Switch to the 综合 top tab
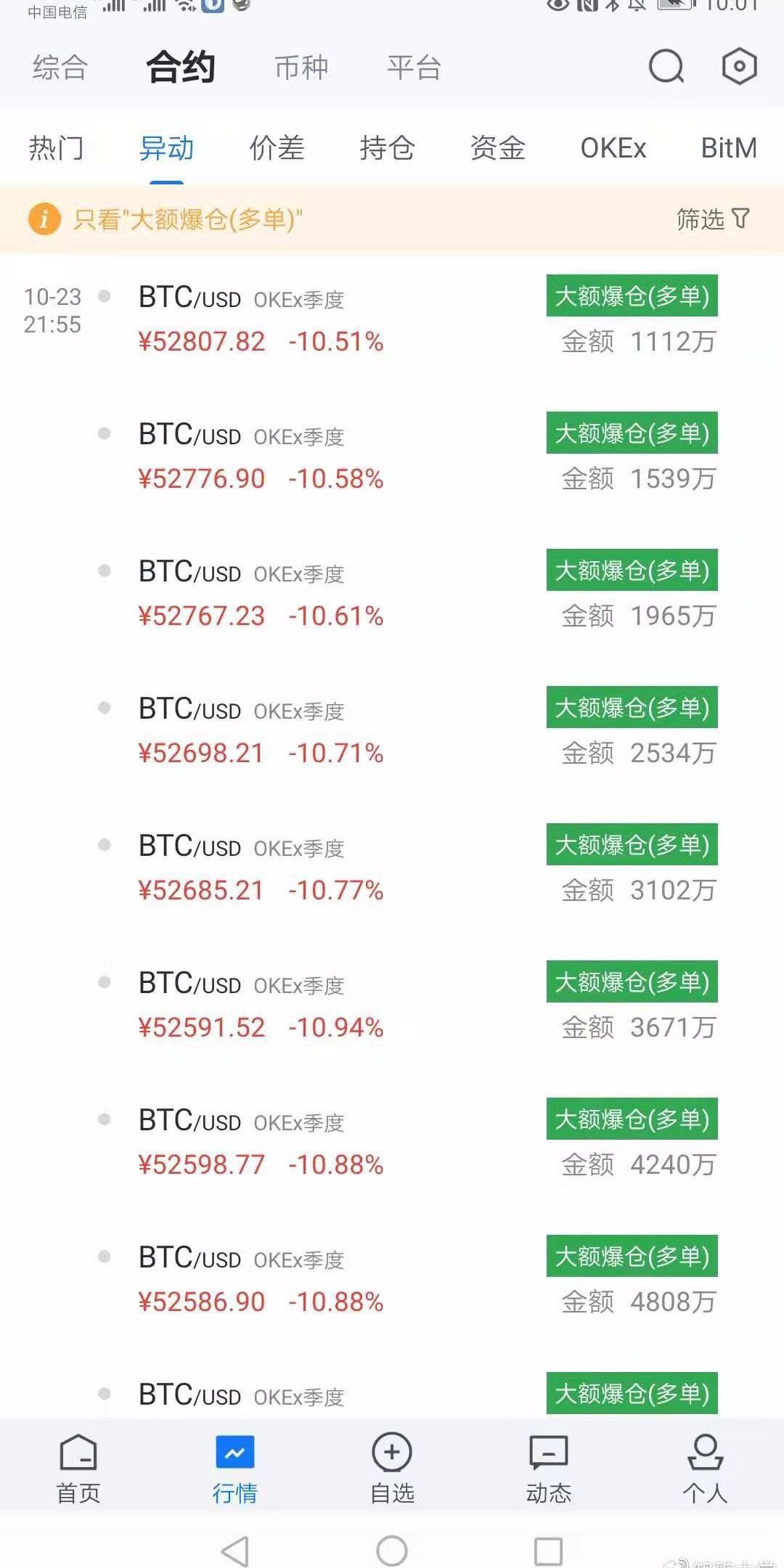 tap(60, 68)
